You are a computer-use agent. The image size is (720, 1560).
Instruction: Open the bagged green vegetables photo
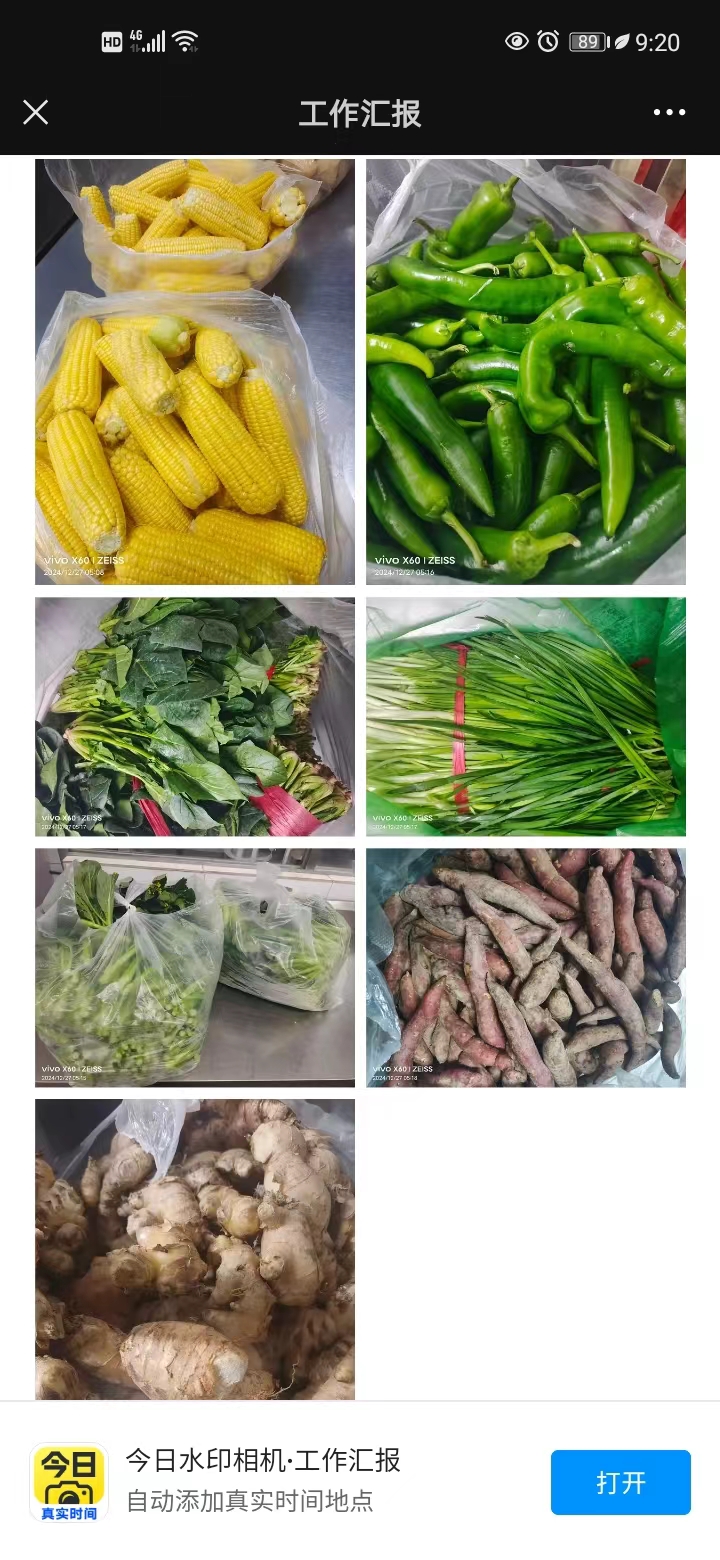pyautogui.click(x=195, y=967)
